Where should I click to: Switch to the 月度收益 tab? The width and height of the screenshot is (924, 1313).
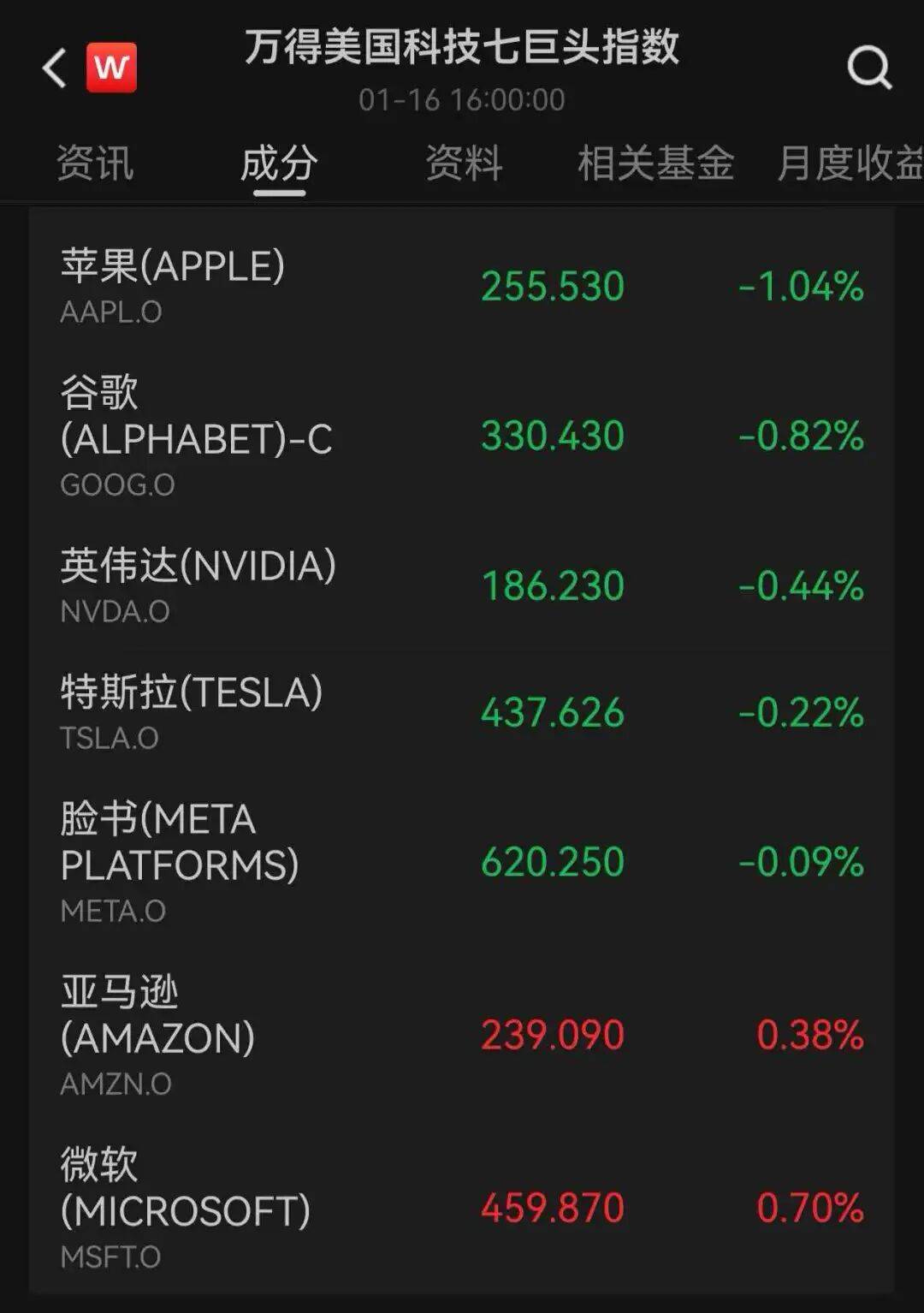click(x=849, y=163)
